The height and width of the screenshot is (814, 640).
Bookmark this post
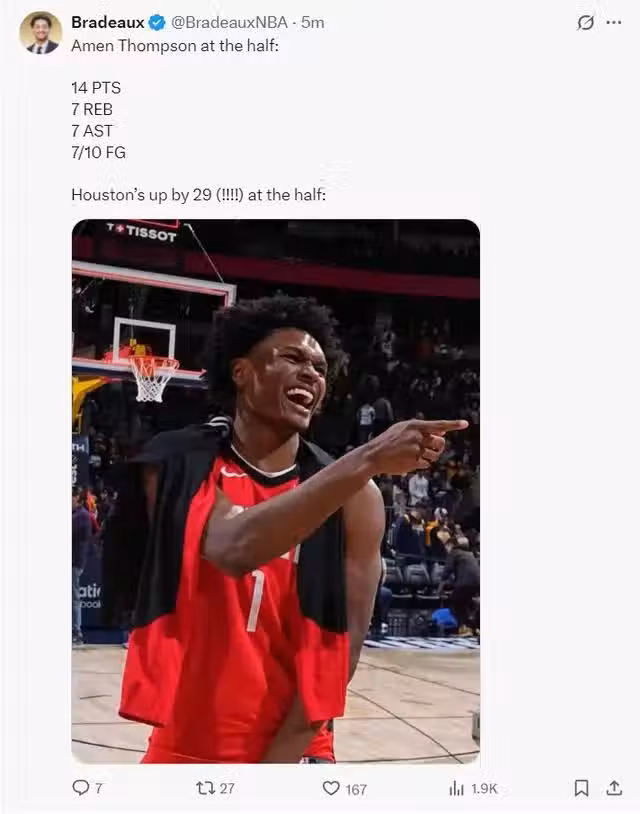coord(581,788)
